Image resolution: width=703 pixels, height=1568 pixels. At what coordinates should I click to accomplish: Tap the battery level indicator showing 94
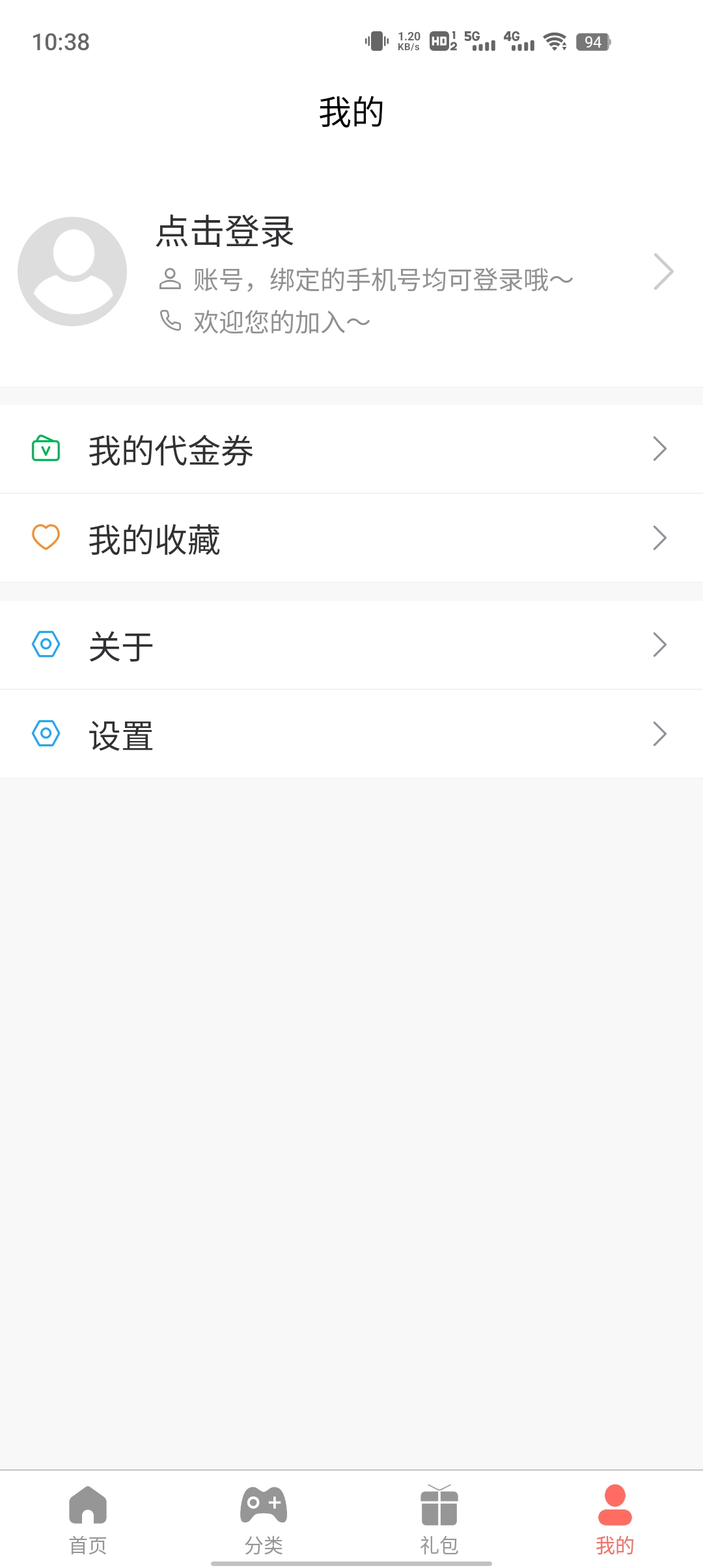point(593,42)
